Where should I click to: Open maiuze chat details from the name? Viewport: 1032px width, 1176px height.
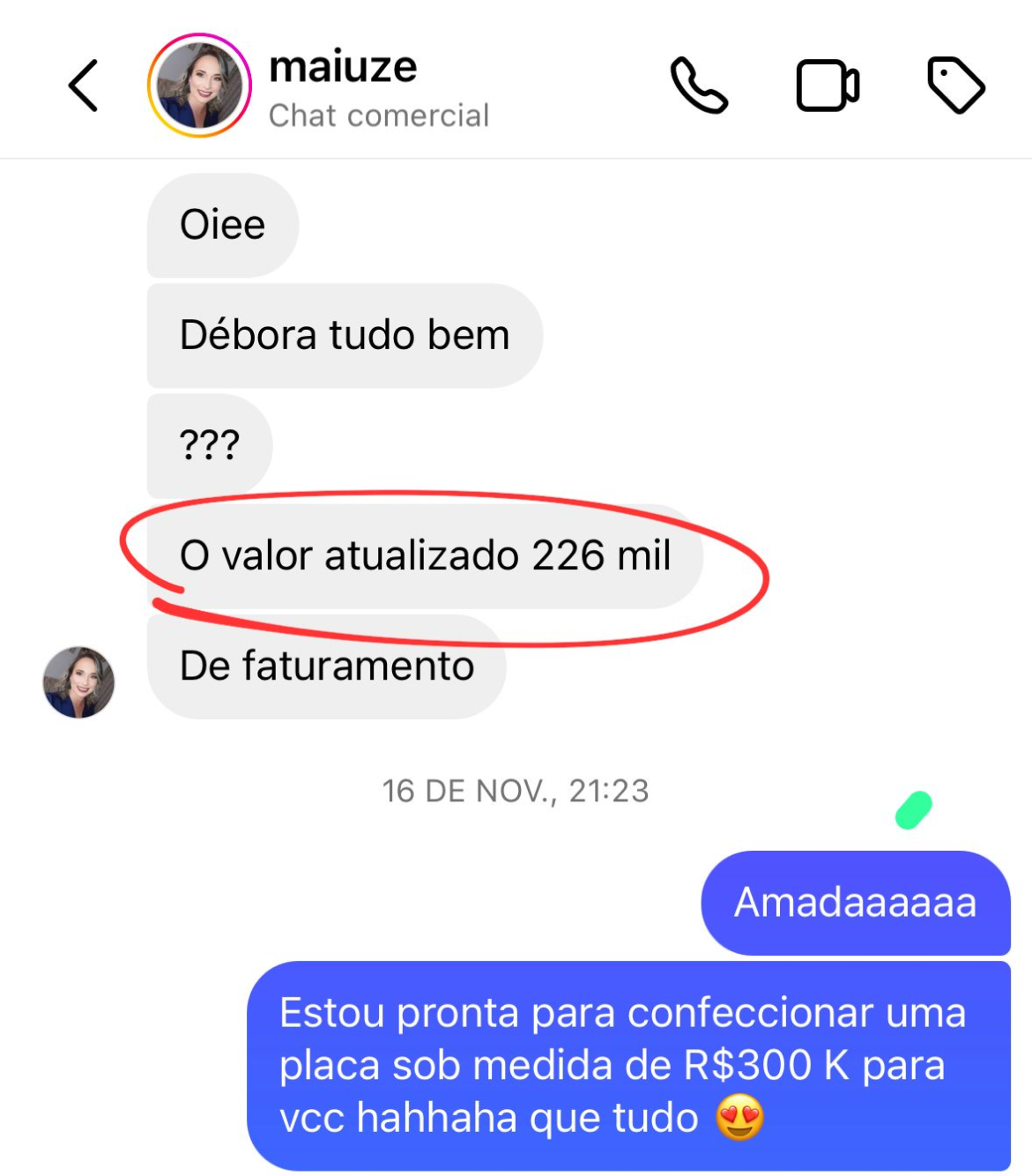(x=343, y=67)
